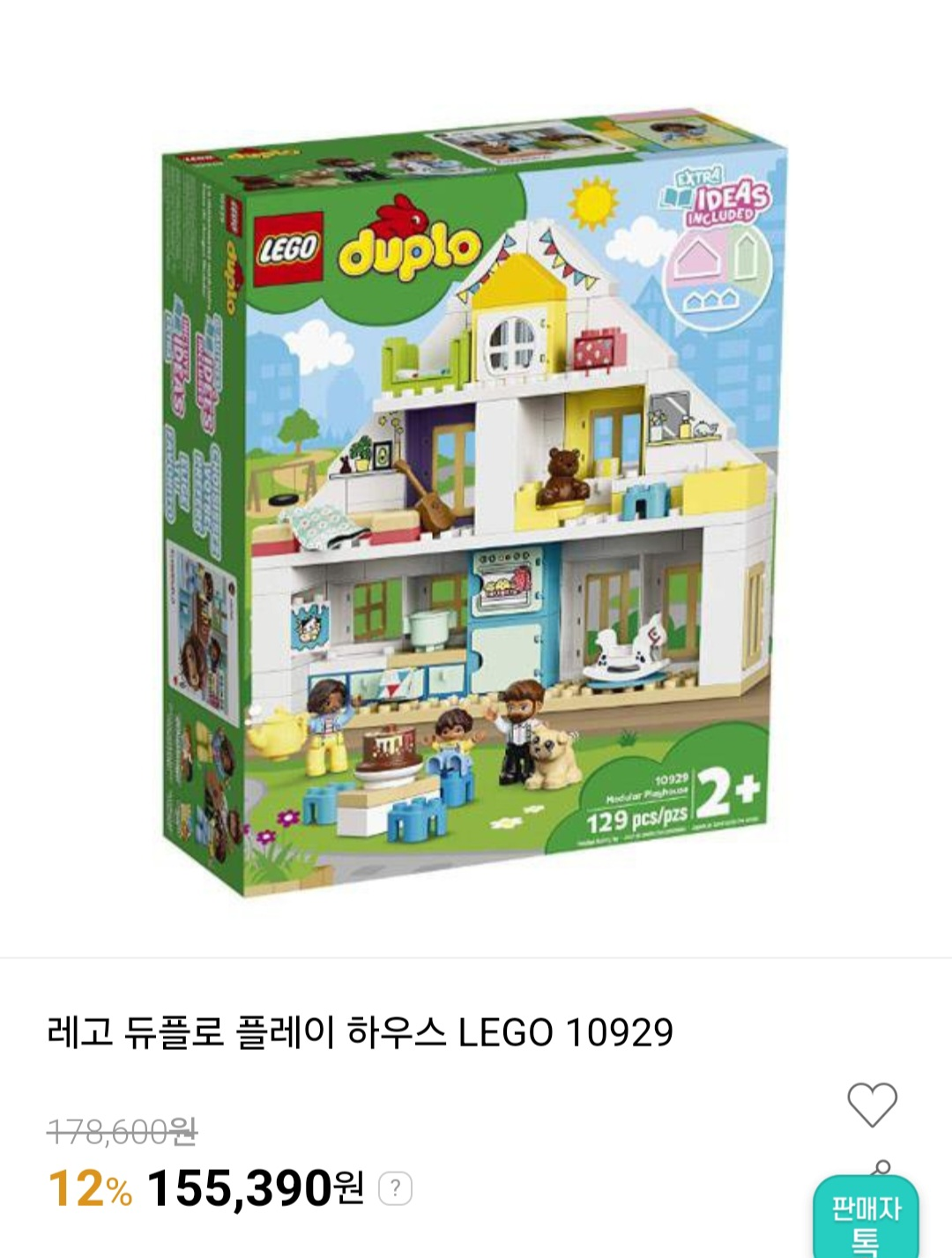The width and height of the screenshot is (952, 1258).
Task: Add this LEGO set to wishlist
Action: pyautogui.click(x=872, y=1104)
